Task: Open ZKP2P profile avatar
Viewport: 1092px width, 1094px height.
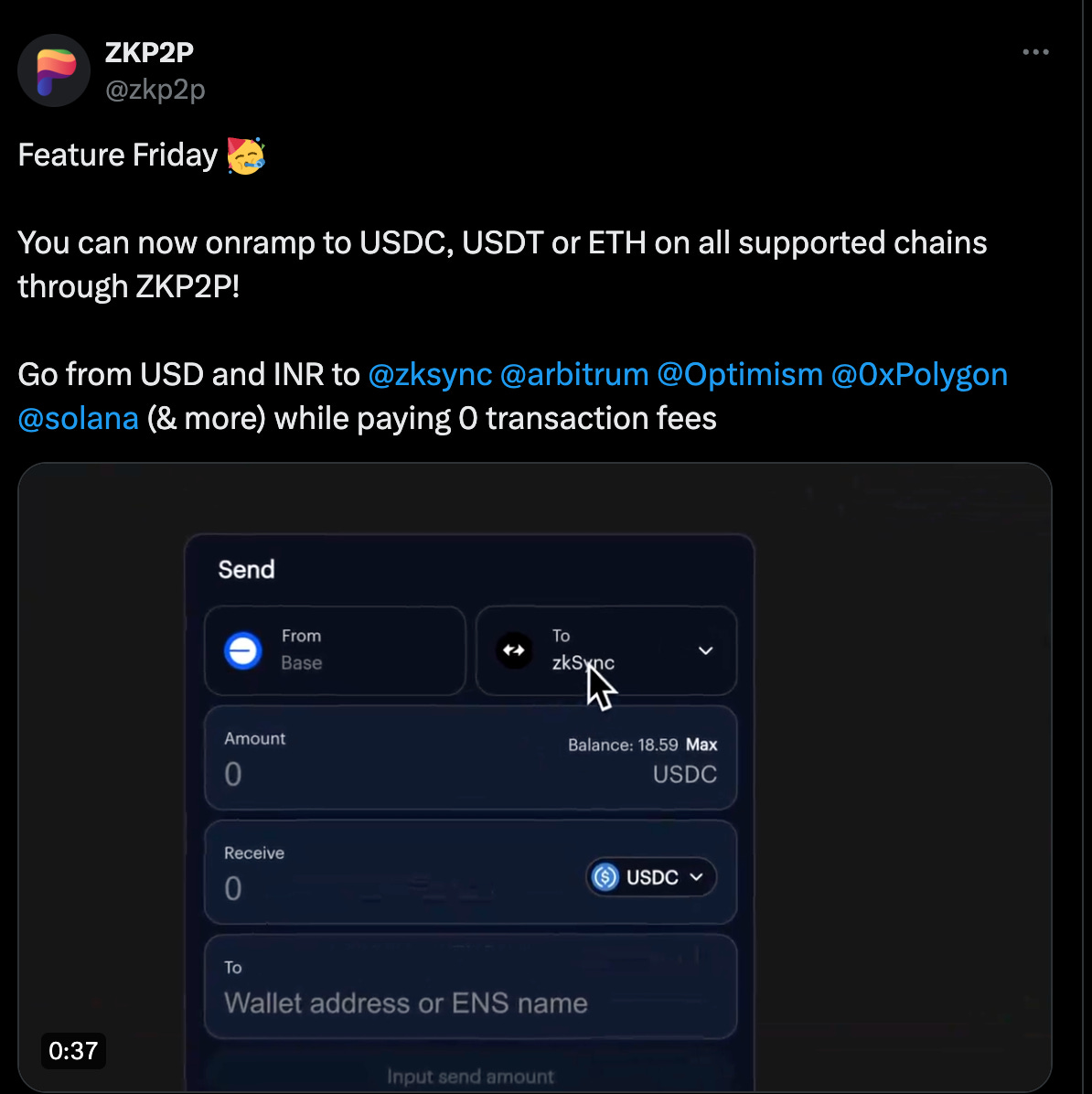Action: tap(54, 70)
